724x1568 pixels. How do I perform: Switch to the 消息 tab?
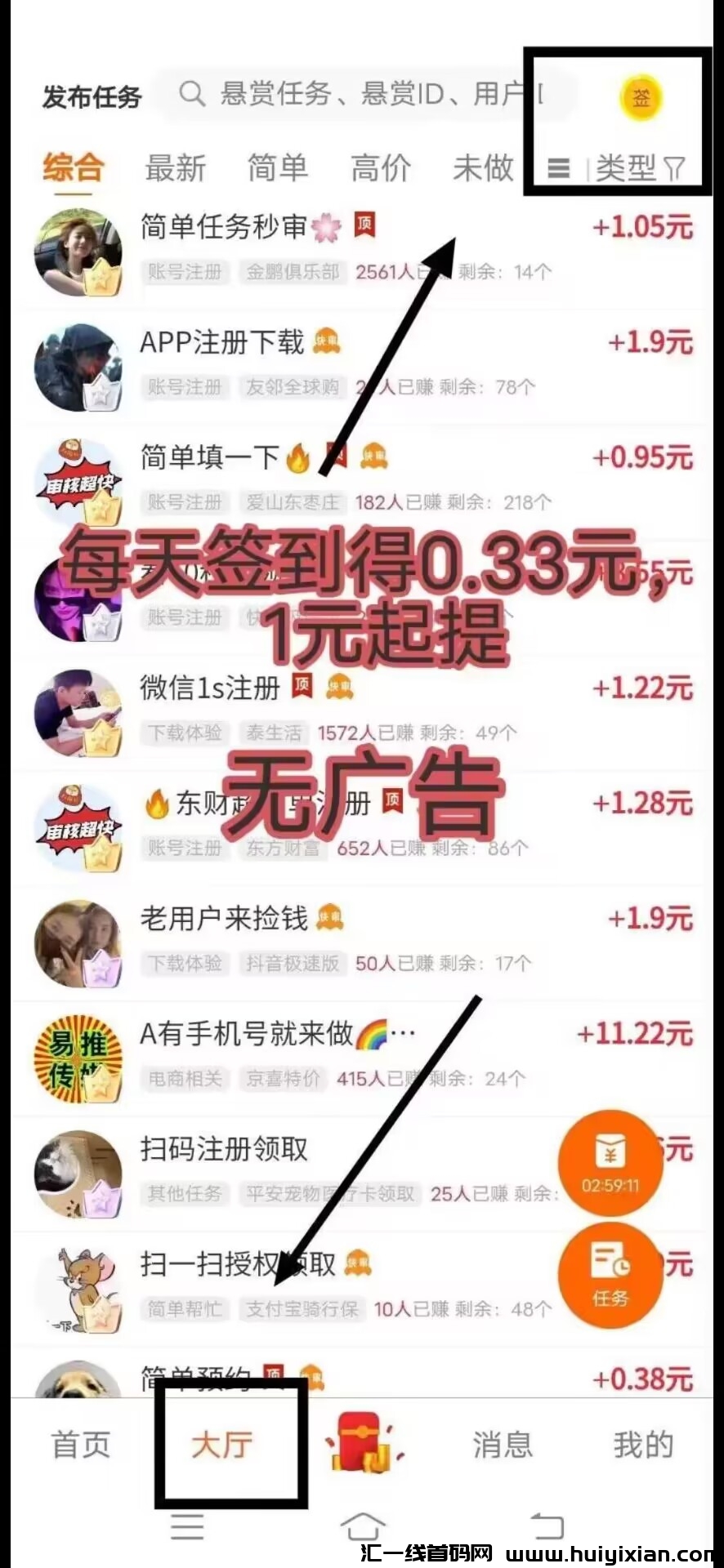pyautogui.click(x=503, y=1444)
